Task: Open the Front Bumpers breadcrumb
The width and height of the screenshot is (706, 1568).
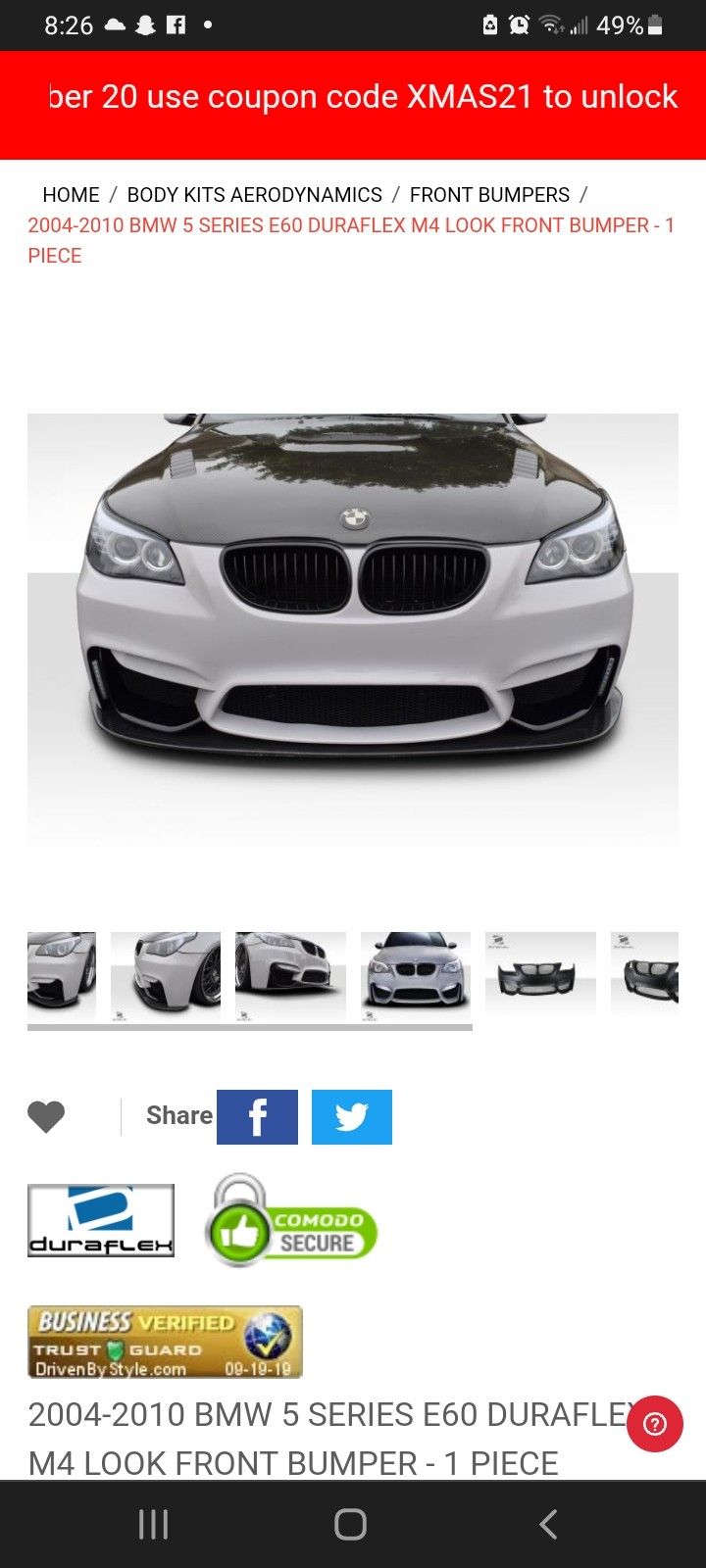Action: pos(489,195)
